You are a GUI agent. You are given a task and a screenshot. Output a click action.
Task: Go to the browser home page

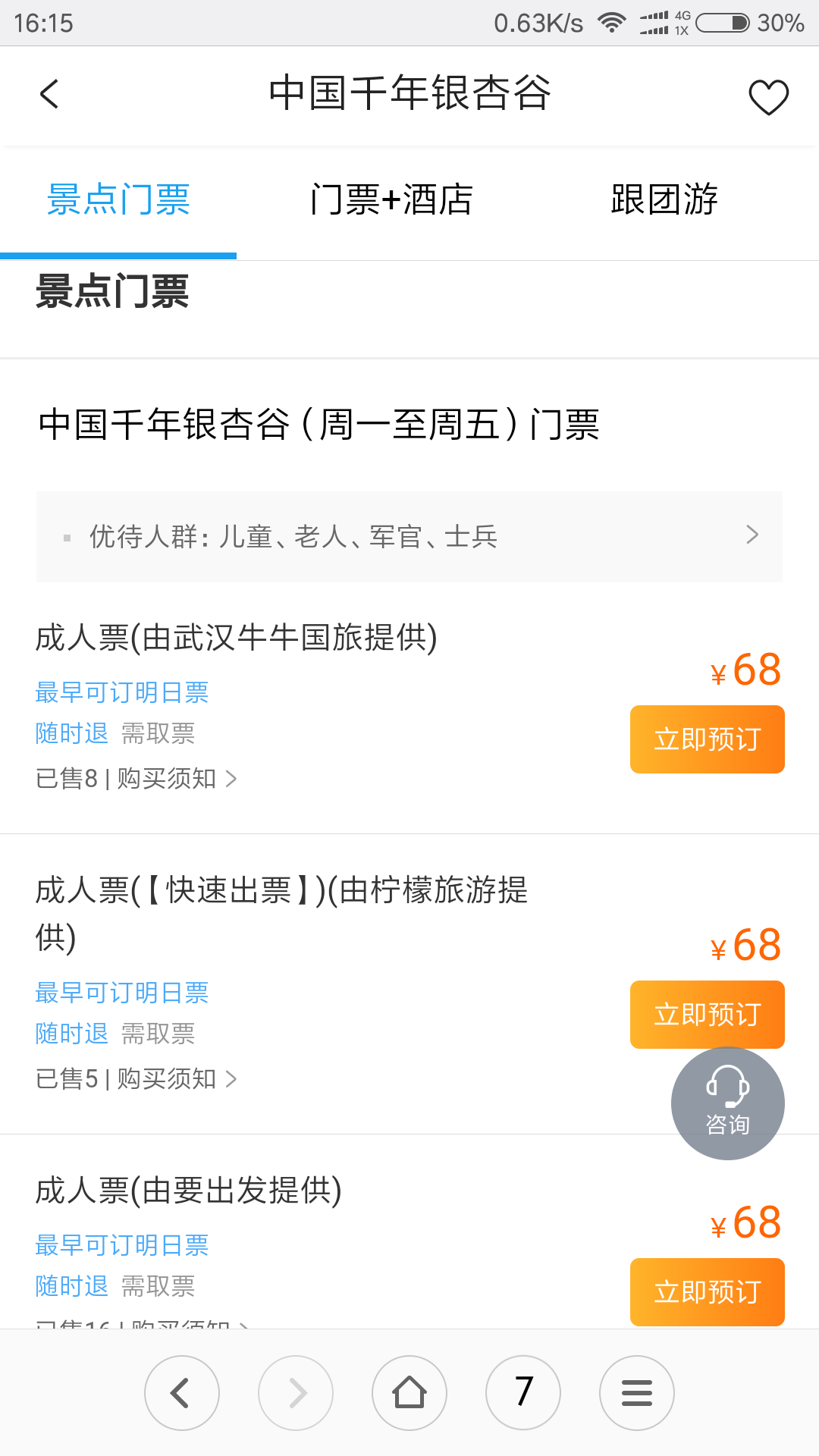click(x=409, y=1393)
